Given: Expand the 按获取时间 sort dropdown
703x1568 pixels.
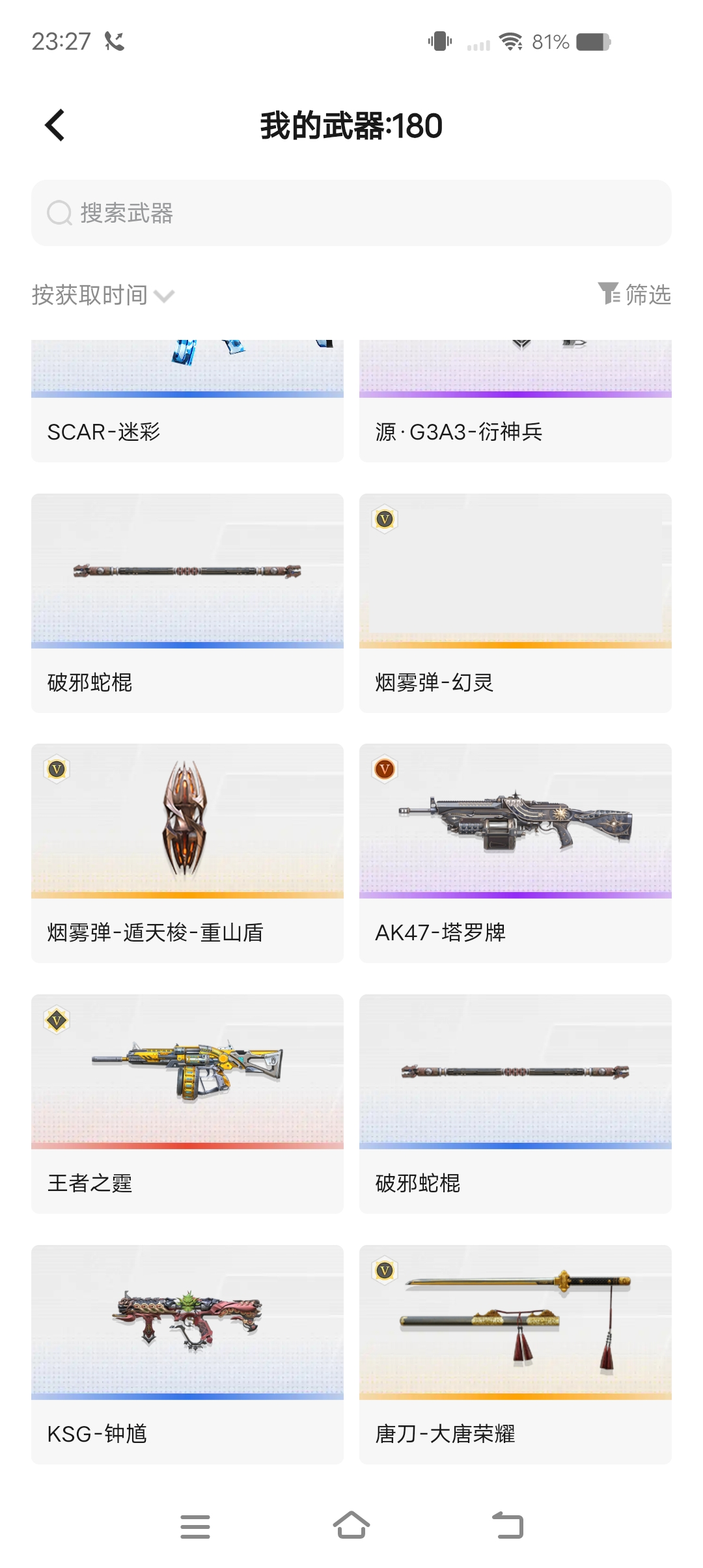Looking at the screenshot, I should tap(103, 295).
